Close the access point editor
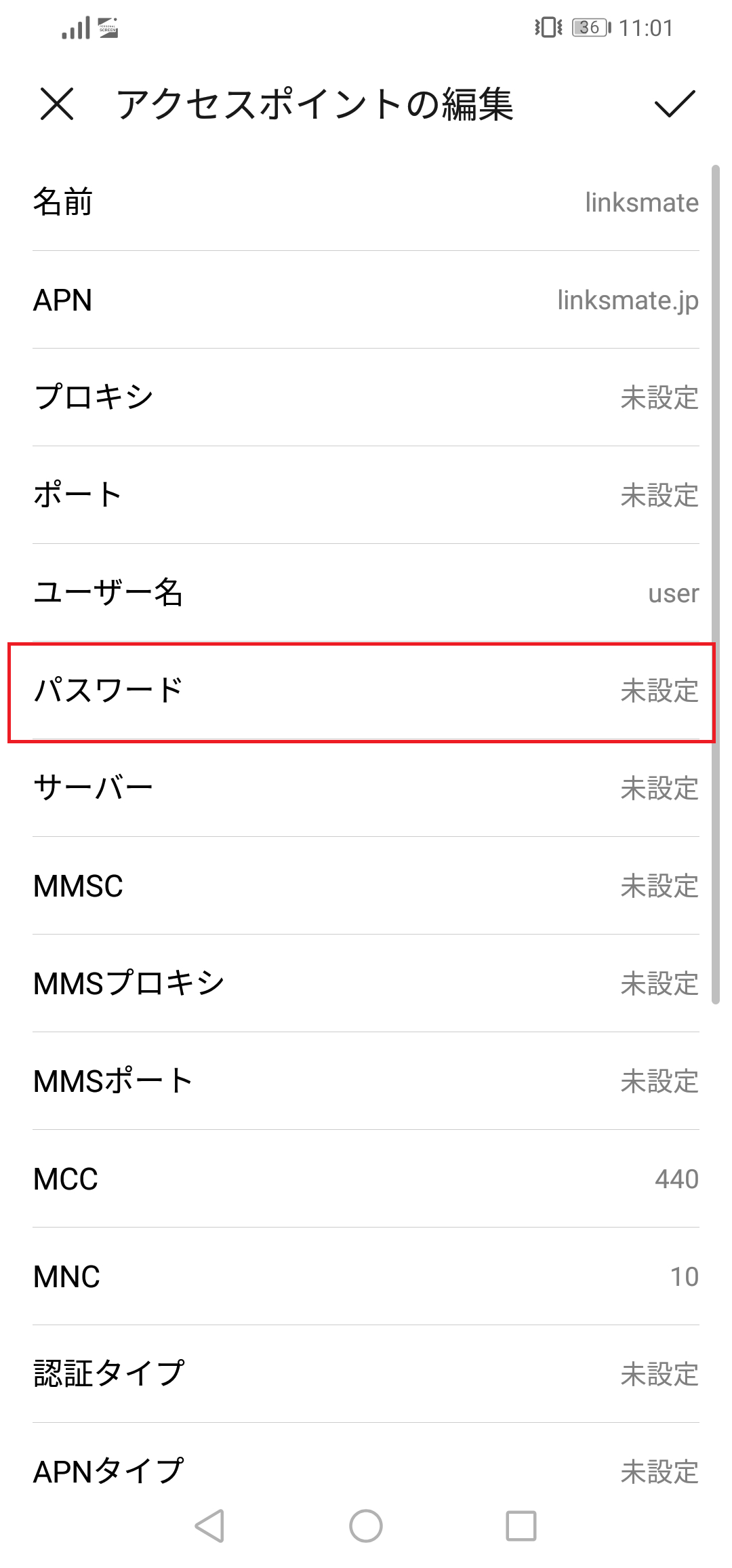This screenshot has height=1568, width=732. coord(57,104)
